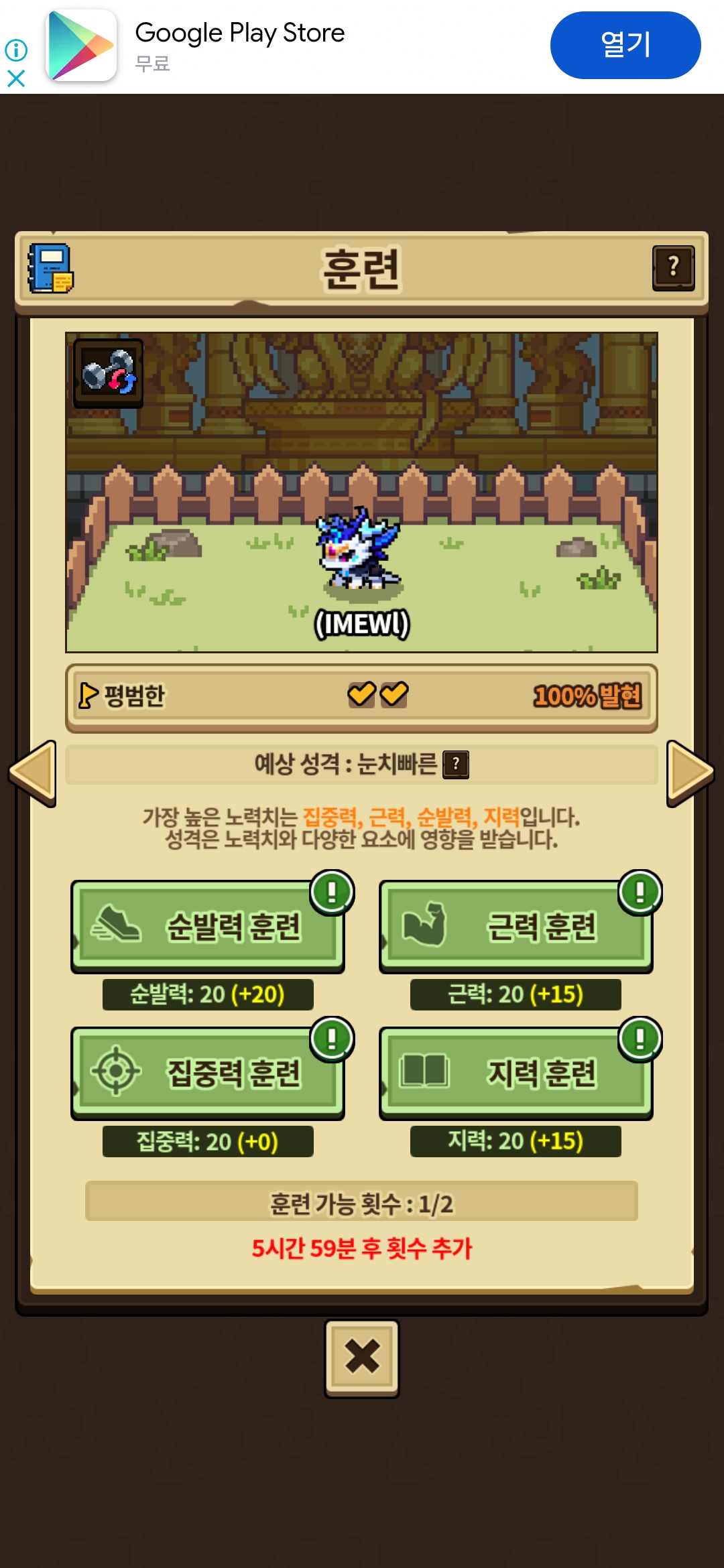Dismiss the ad banner
The width and height of the screenshot is (724, 1568).
(x=16, y=79)
